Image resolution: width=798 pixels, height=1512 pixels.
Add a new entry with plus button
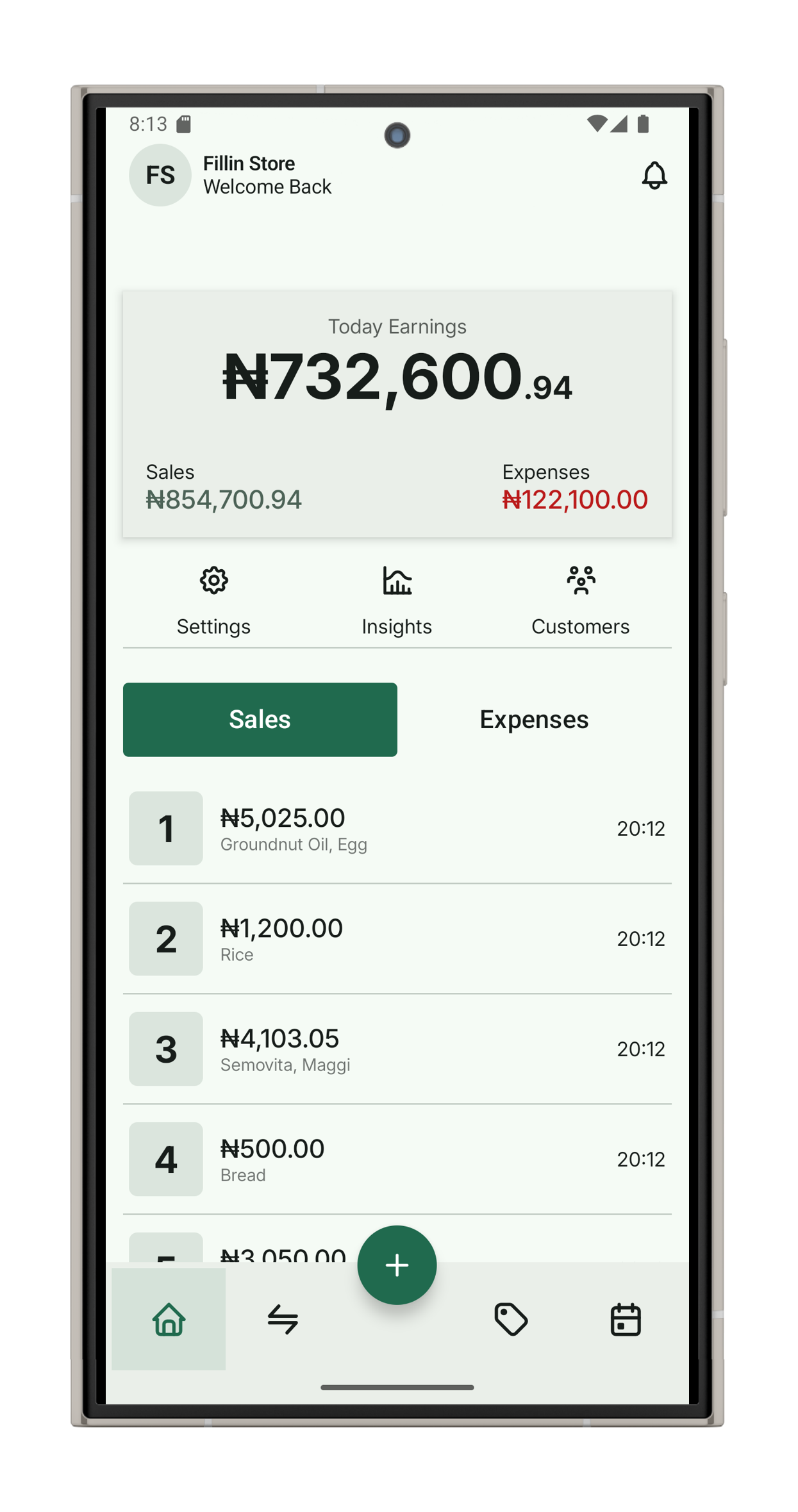(397, 1265)
